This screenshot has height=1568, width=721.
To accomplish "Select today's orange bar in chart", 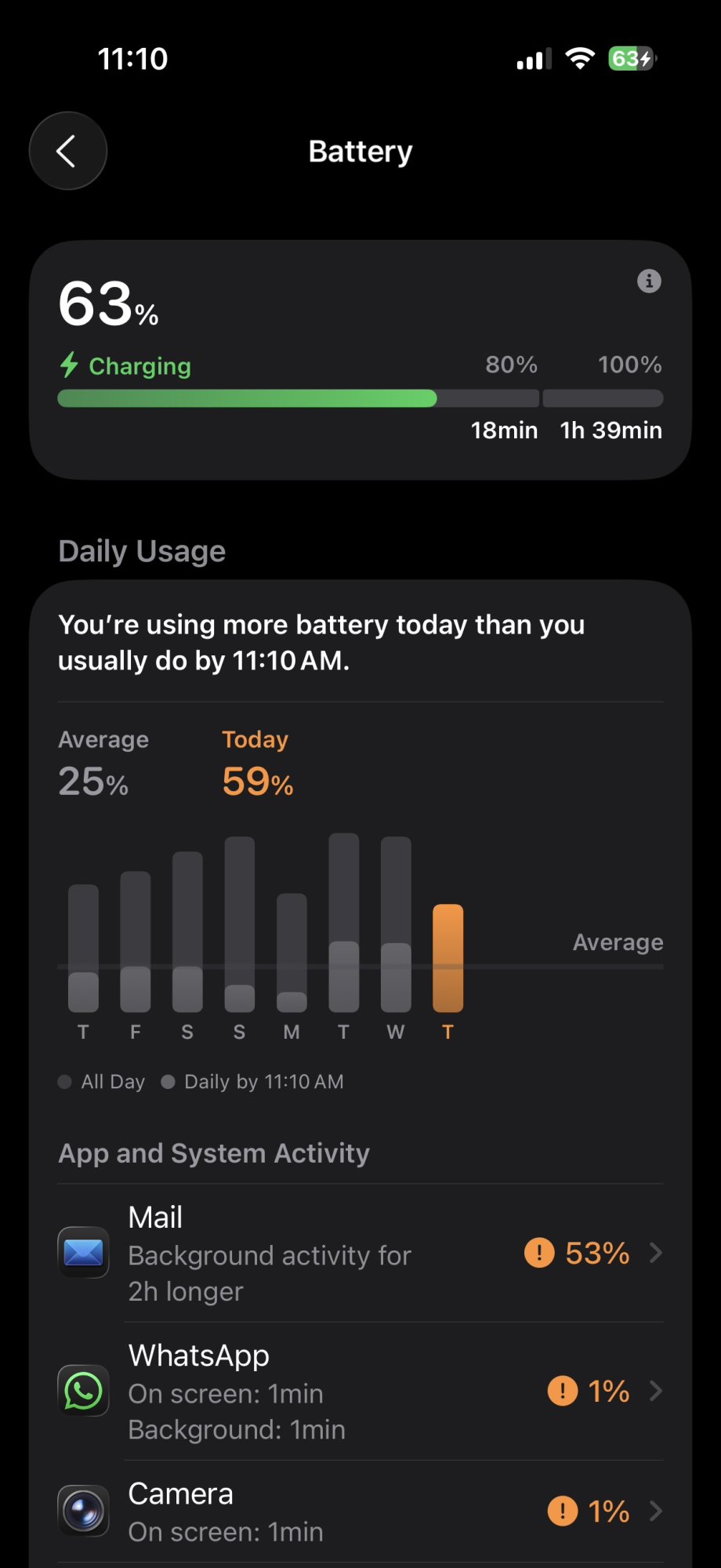I will (x=447, y=958).
